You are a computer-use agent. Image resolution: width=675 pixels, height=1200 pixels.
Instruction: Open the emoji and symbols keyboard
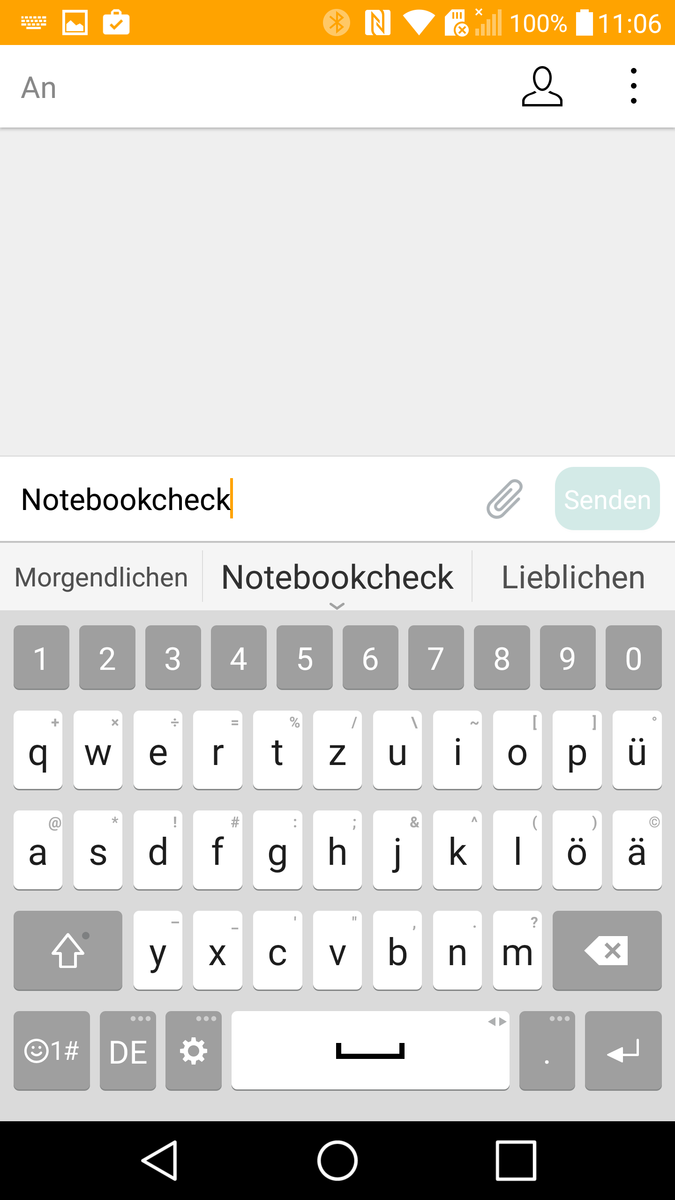pos(52,1051)
